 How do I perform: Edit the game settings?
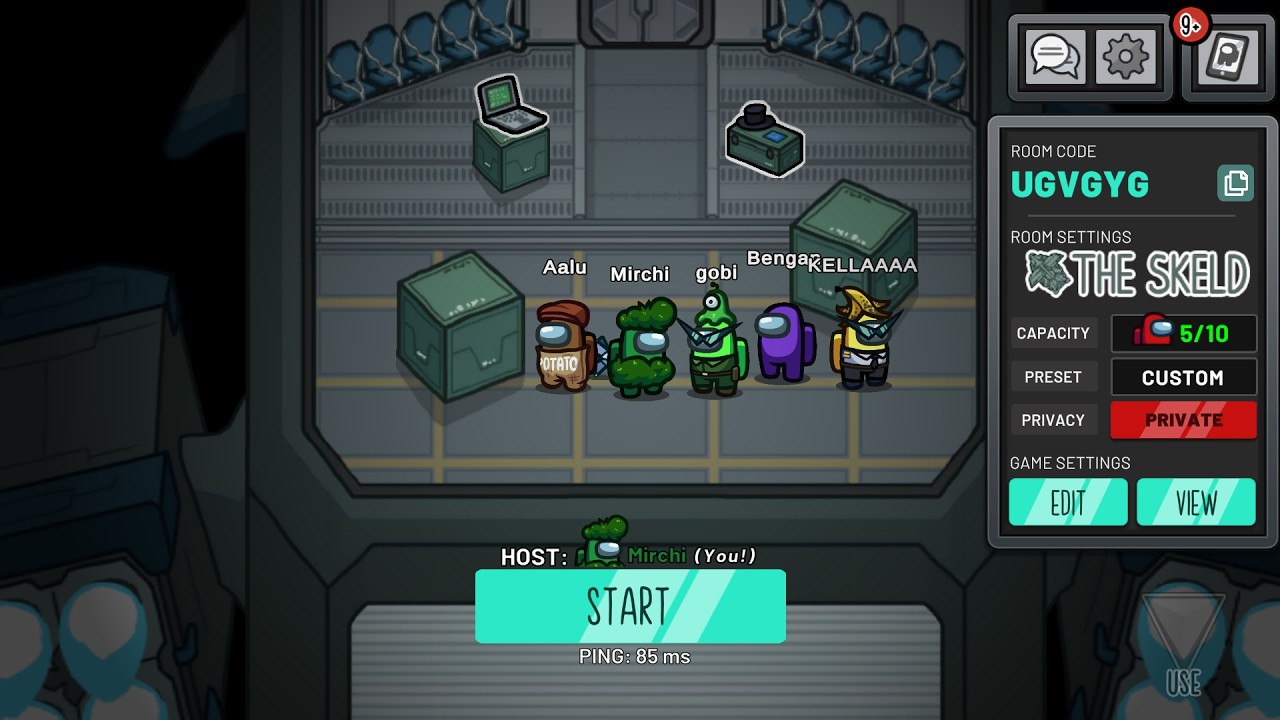(x=1068, y=502)
